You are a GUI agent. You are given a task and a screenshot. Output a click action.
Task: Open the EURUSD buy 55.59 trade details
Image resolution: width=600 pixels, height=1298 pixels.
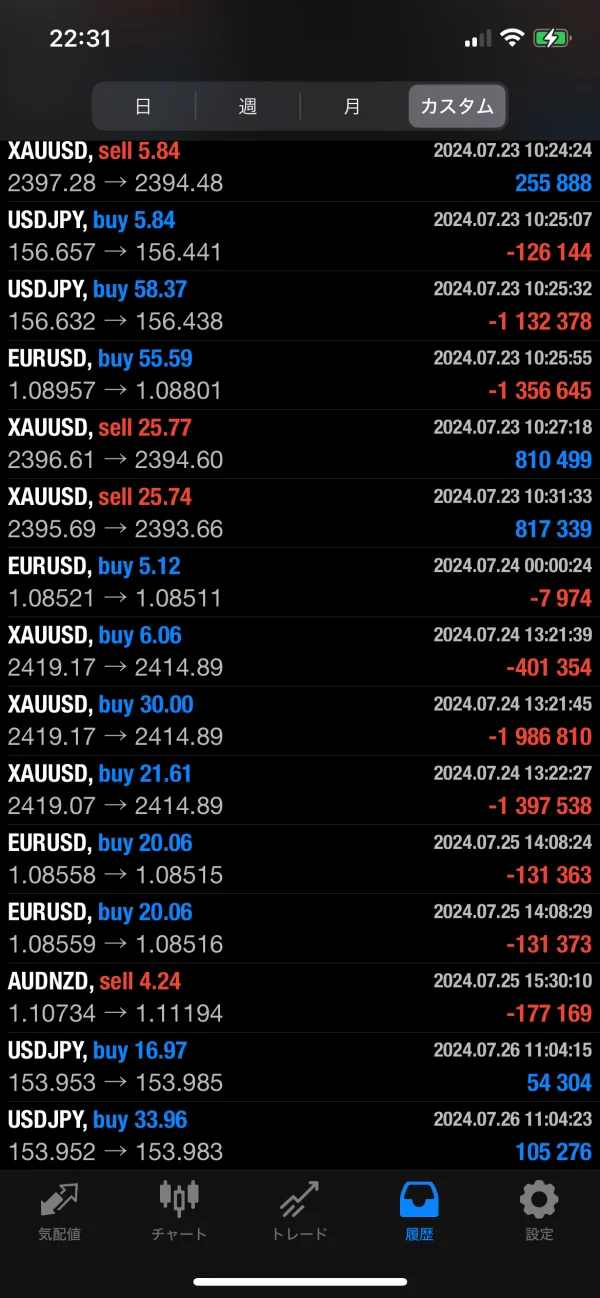tap(300, 375)
